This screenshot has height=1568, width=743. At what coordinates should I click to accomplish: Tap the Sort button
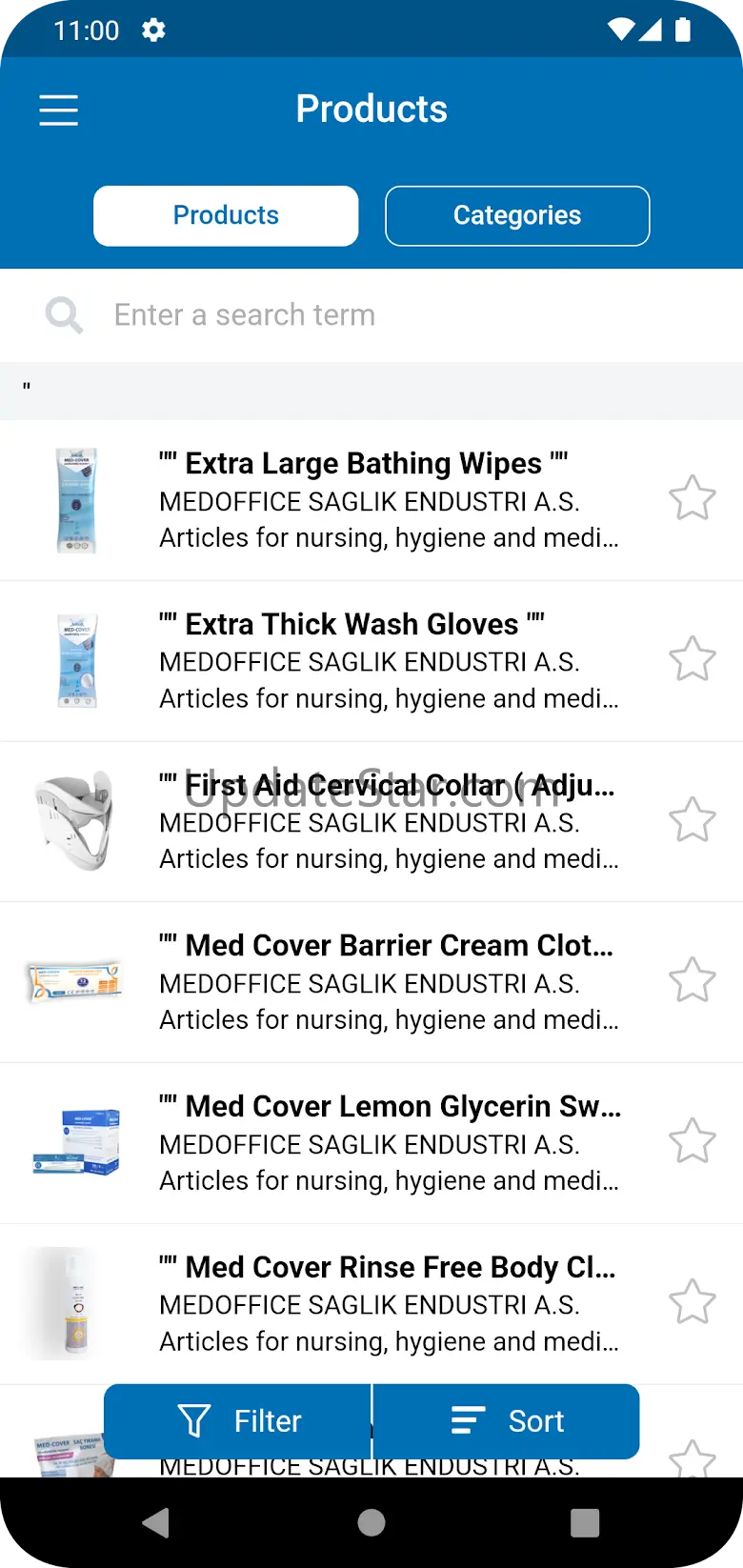coord(507,1421)
